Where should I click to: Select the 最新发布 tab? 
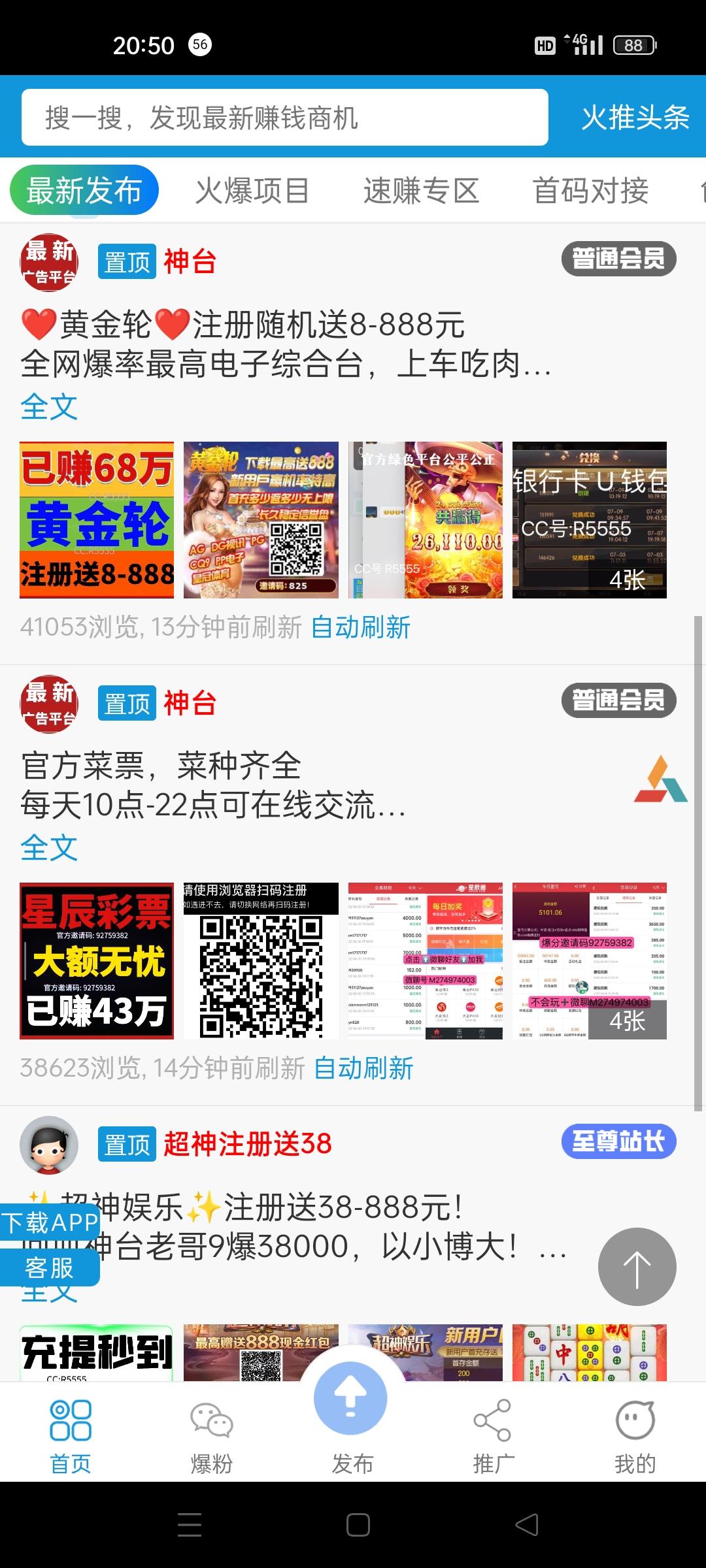(84, 190)
